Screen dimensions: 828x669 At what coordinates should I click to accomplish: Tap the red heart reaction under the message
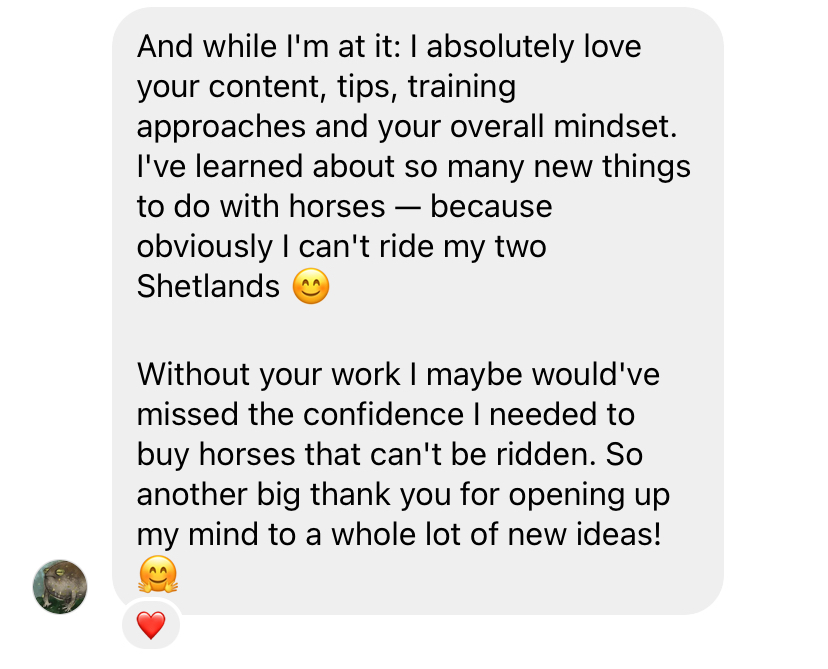(x=151, y=626)
